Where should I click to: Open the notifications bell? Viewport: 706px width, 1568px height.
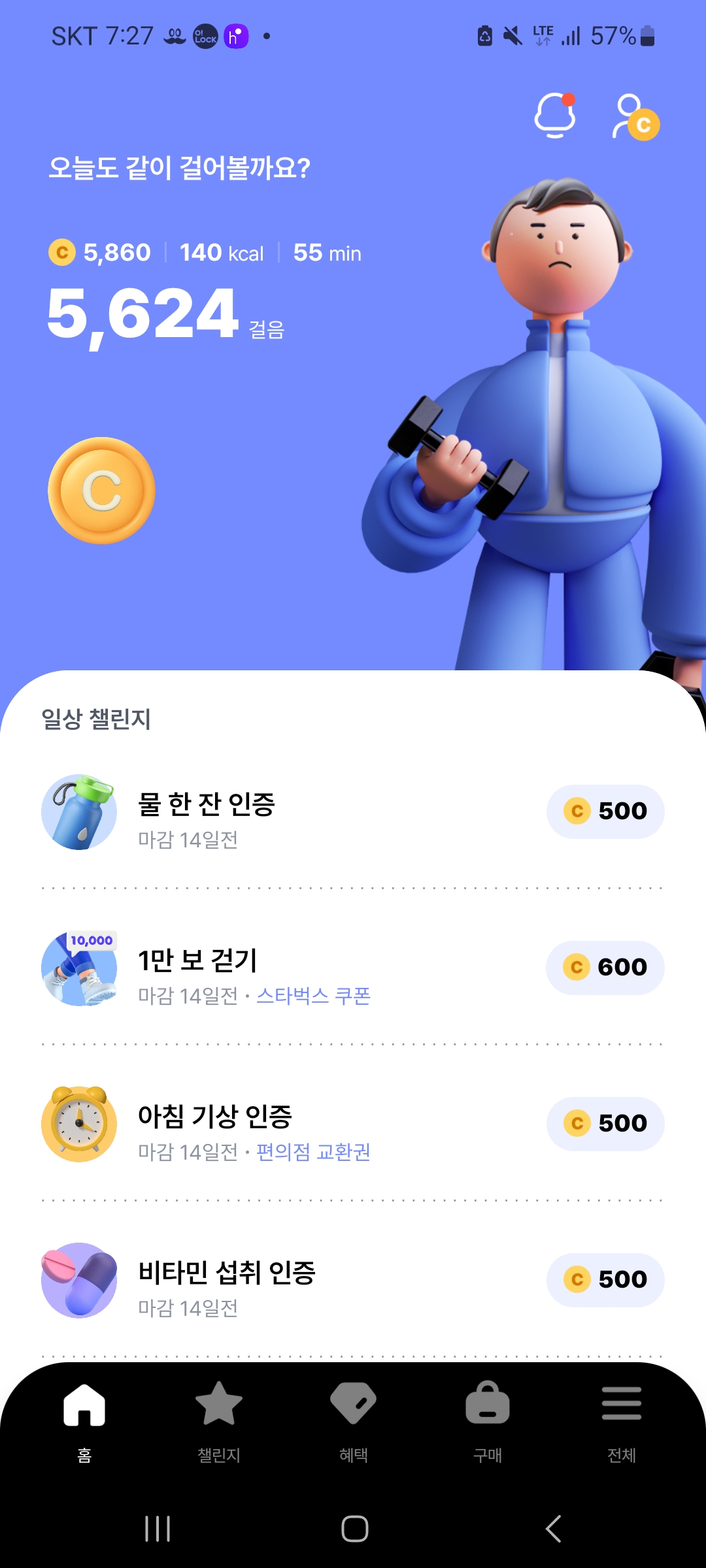pyautogui.click(x=555, y=116)
